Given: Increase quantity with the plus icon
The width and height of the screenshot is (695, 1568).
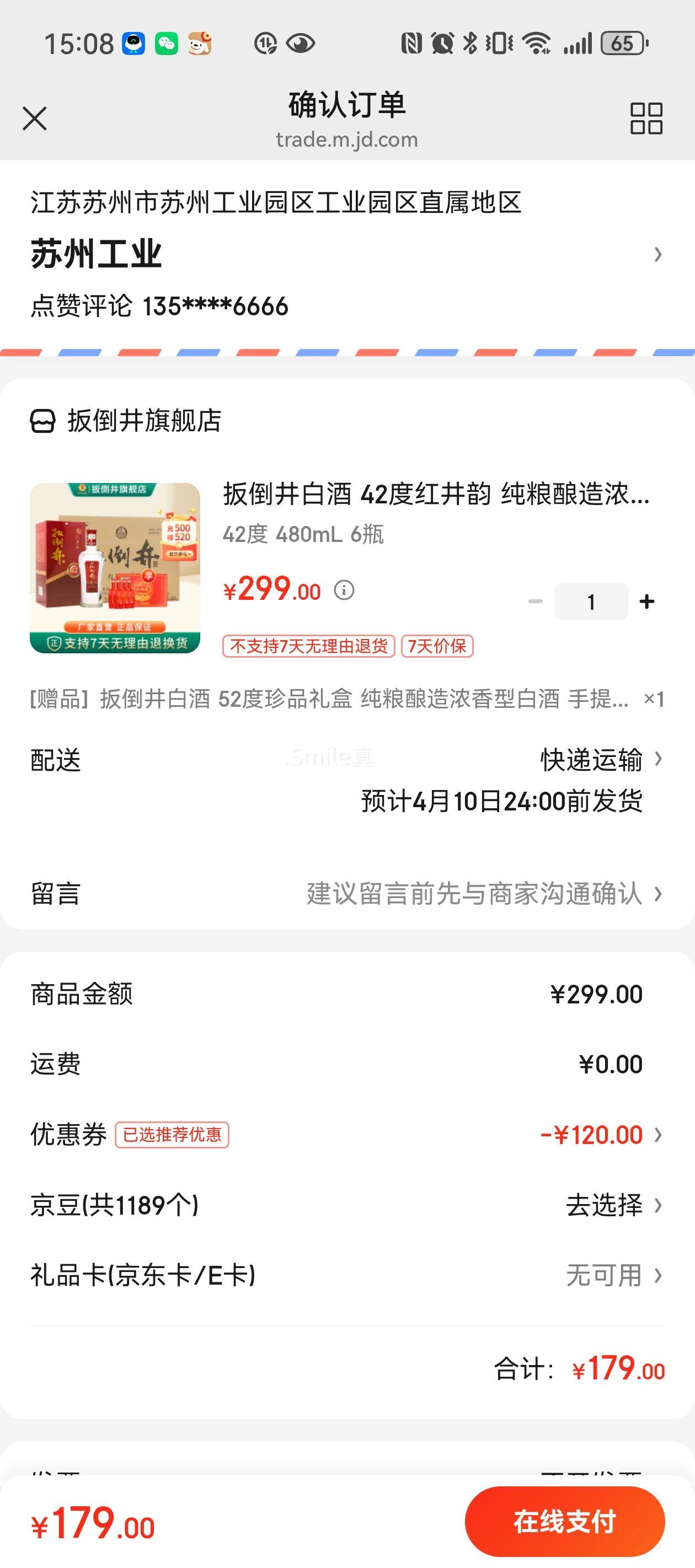Looking at the screenshot, I should 646,600.
